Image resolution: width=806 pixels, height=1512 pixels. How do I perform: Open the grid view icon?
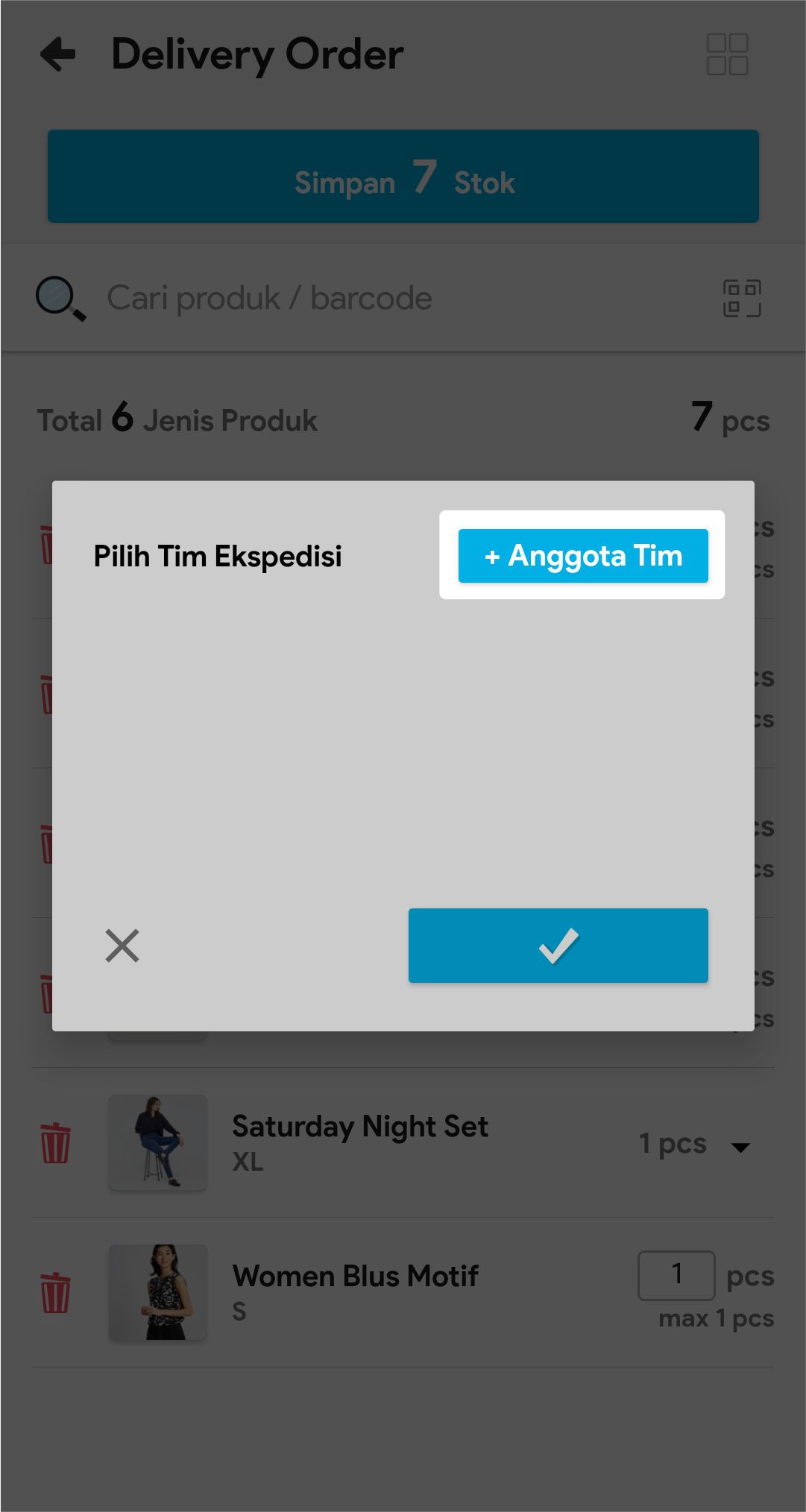(x=727, y=54)
